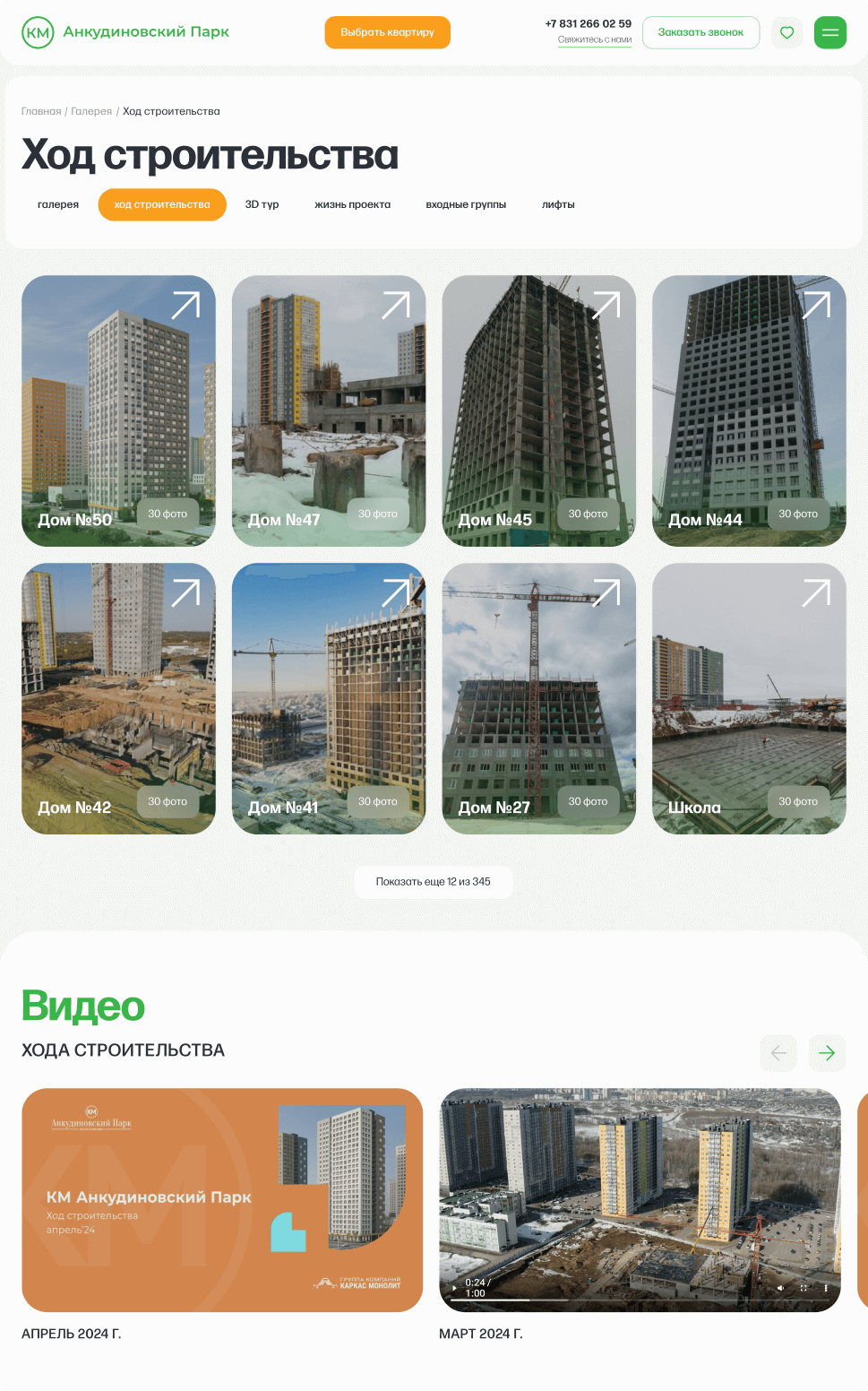Image resolution: width=868 pixels, height=1391 pixels.
Task: View the Дом №44 construction photos
Action: coord(749,410)
